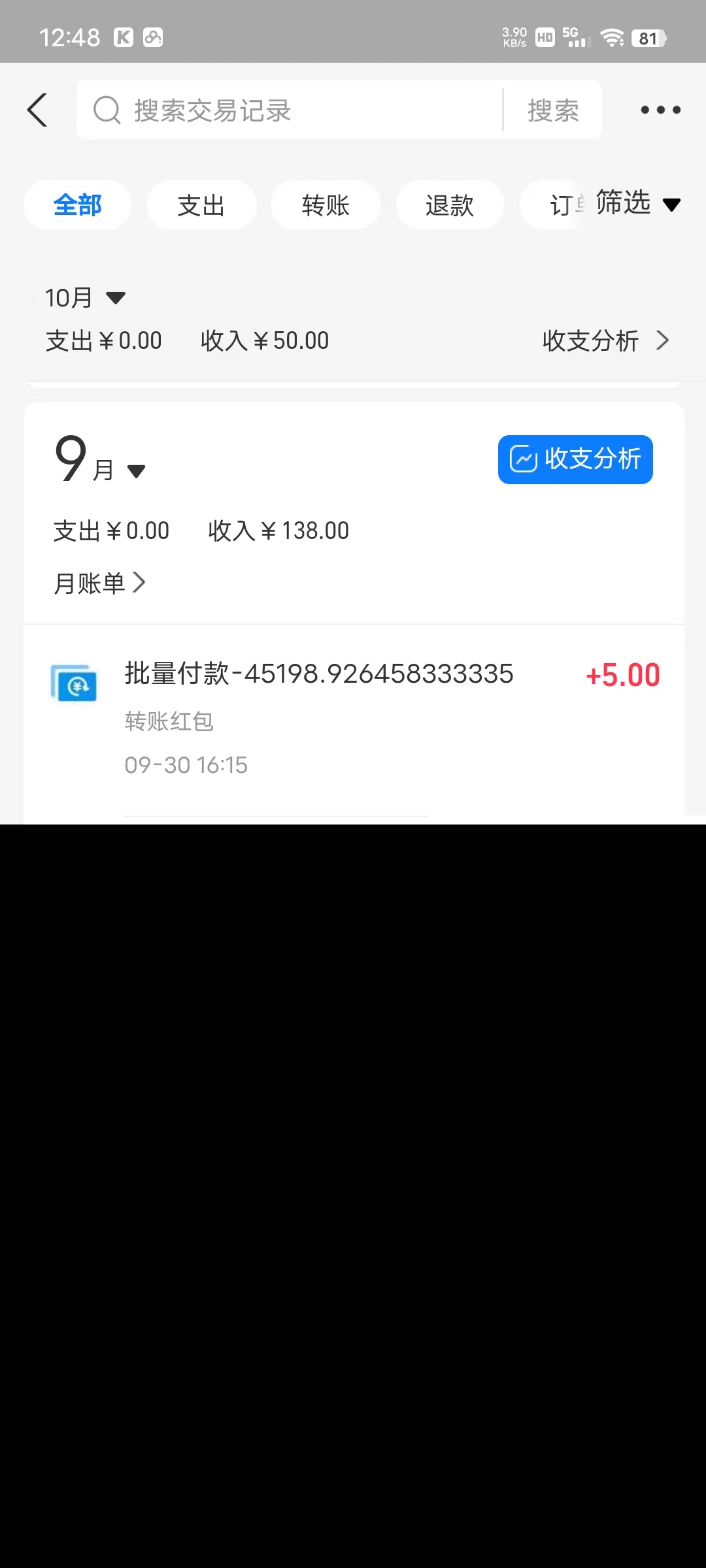
Task: Switch to the 转账 filter
Action: point(326,205)
